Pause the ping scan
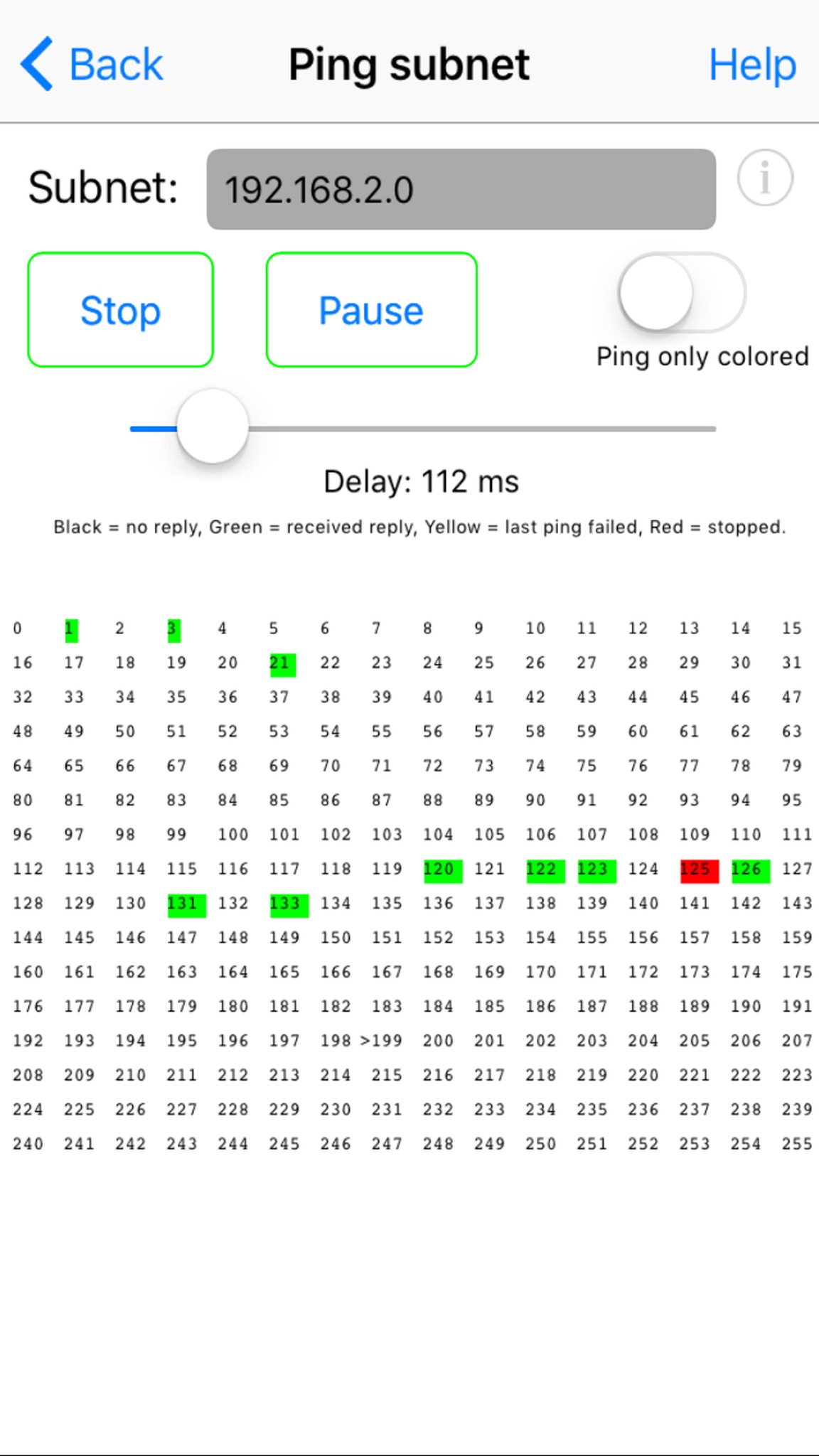819x1456 pixels. point(371,310)
